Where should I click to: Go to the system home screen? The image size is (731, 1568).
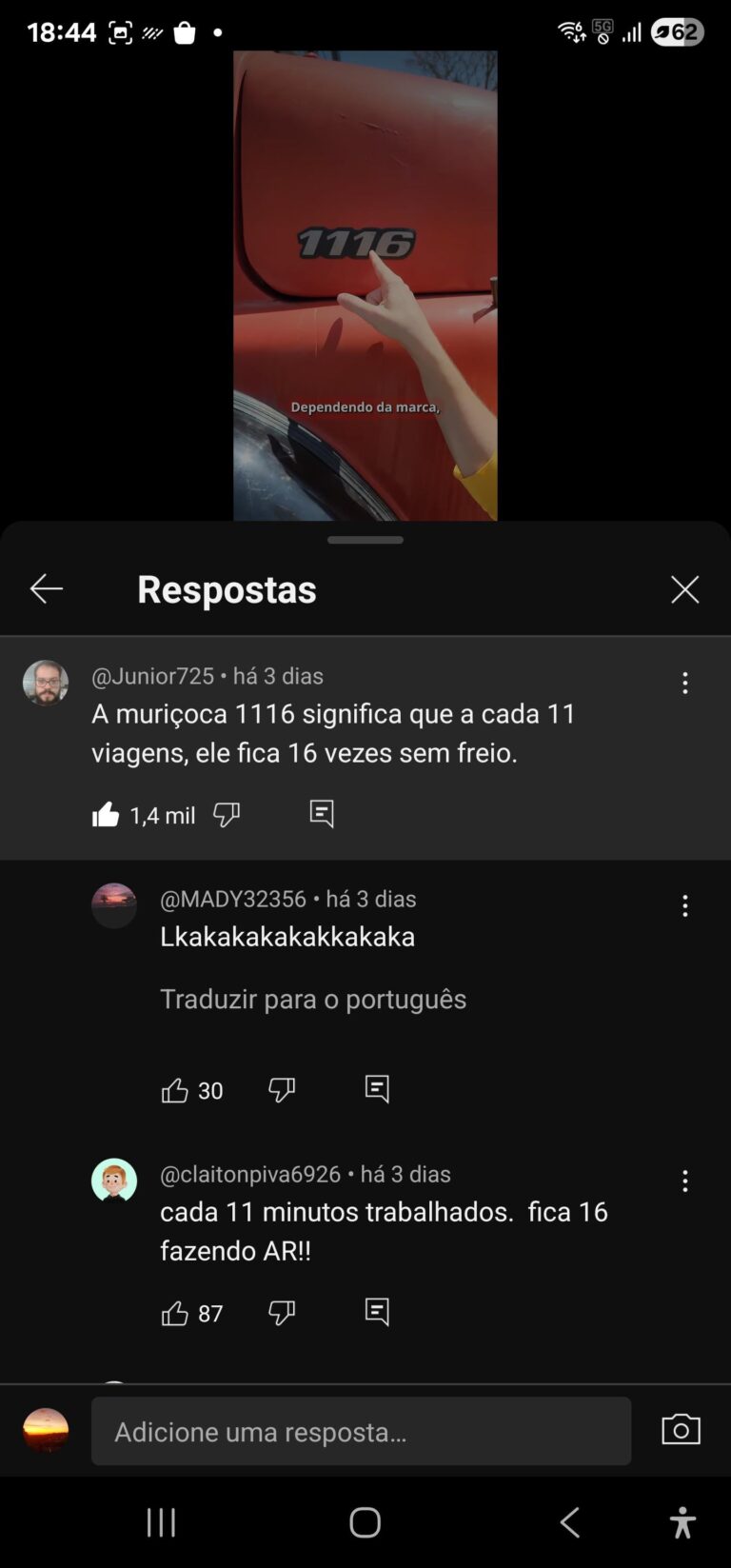click(365, 1522)
